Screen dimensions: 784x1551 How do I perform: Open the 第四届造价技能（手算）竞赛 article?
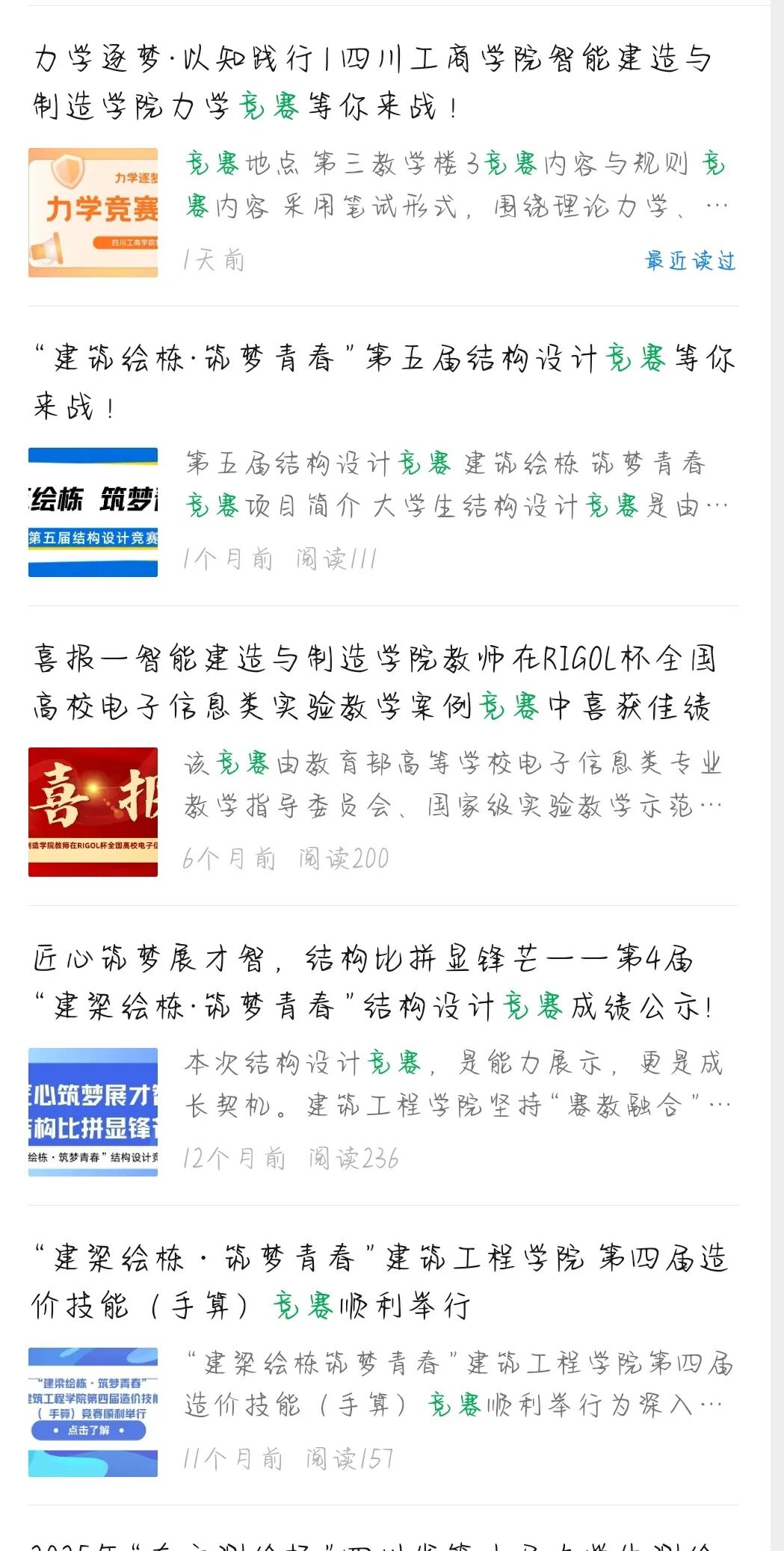click(380, 1281)
